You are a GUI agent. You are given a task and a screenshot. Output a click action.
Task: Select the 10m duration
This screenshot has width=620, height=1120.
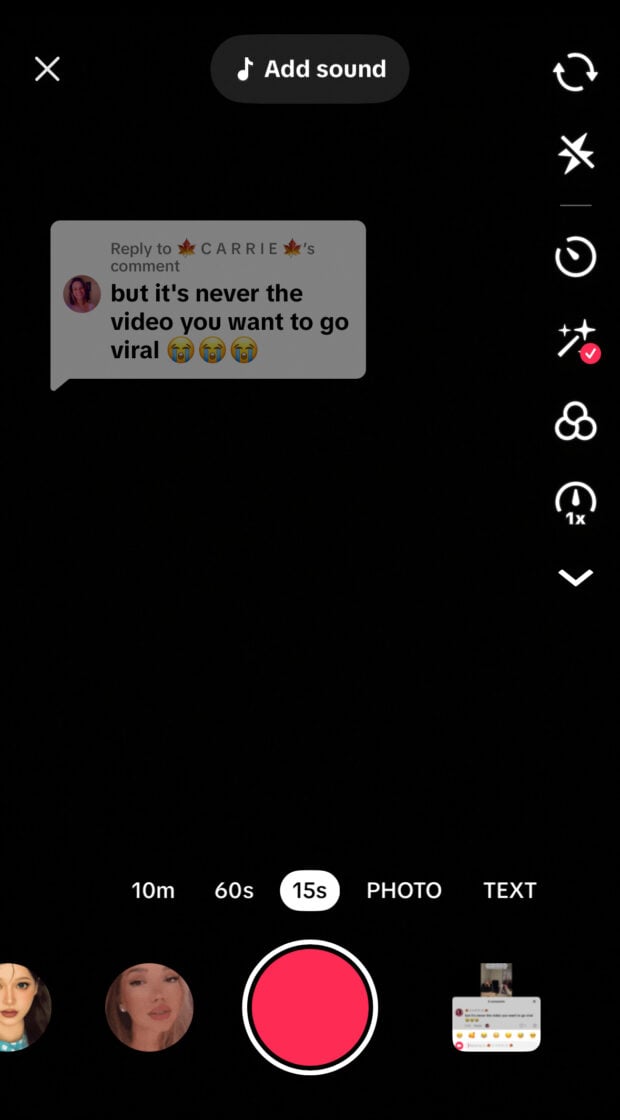click(x=153, y=890)
